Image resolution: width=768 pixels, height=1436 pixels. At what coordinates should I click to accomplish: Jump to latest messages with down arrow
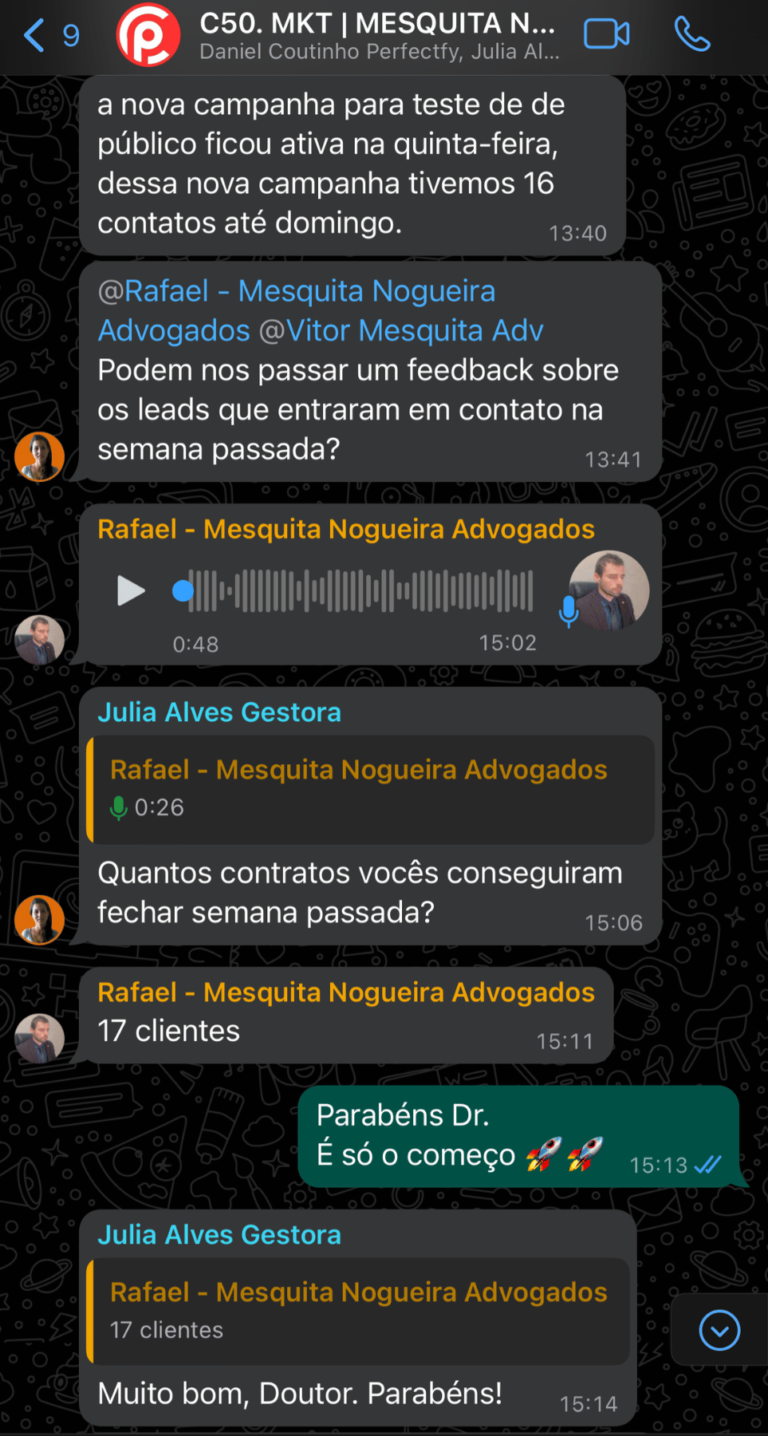pos(719,1330)
